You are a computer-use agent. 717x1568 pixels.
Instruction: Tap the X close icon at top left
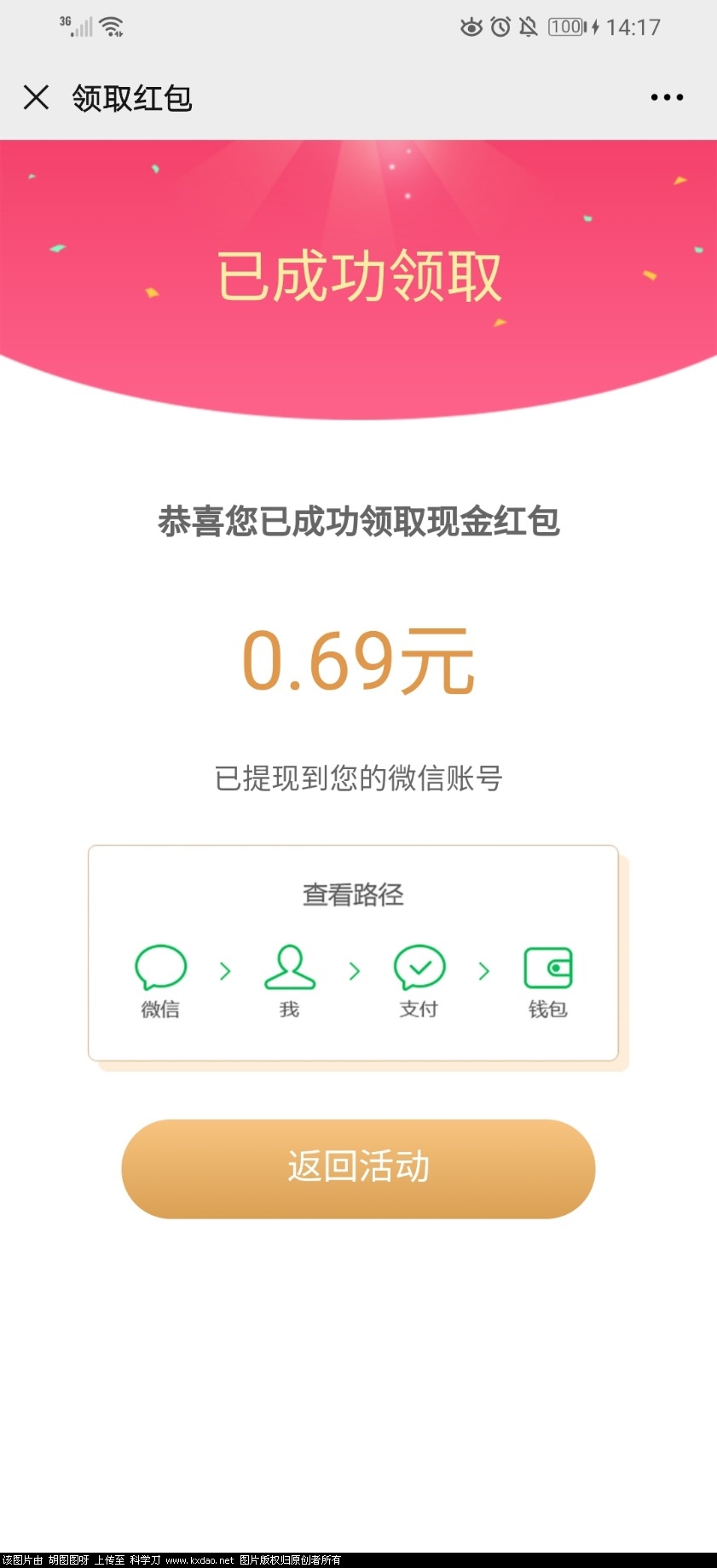click(37, 98)
